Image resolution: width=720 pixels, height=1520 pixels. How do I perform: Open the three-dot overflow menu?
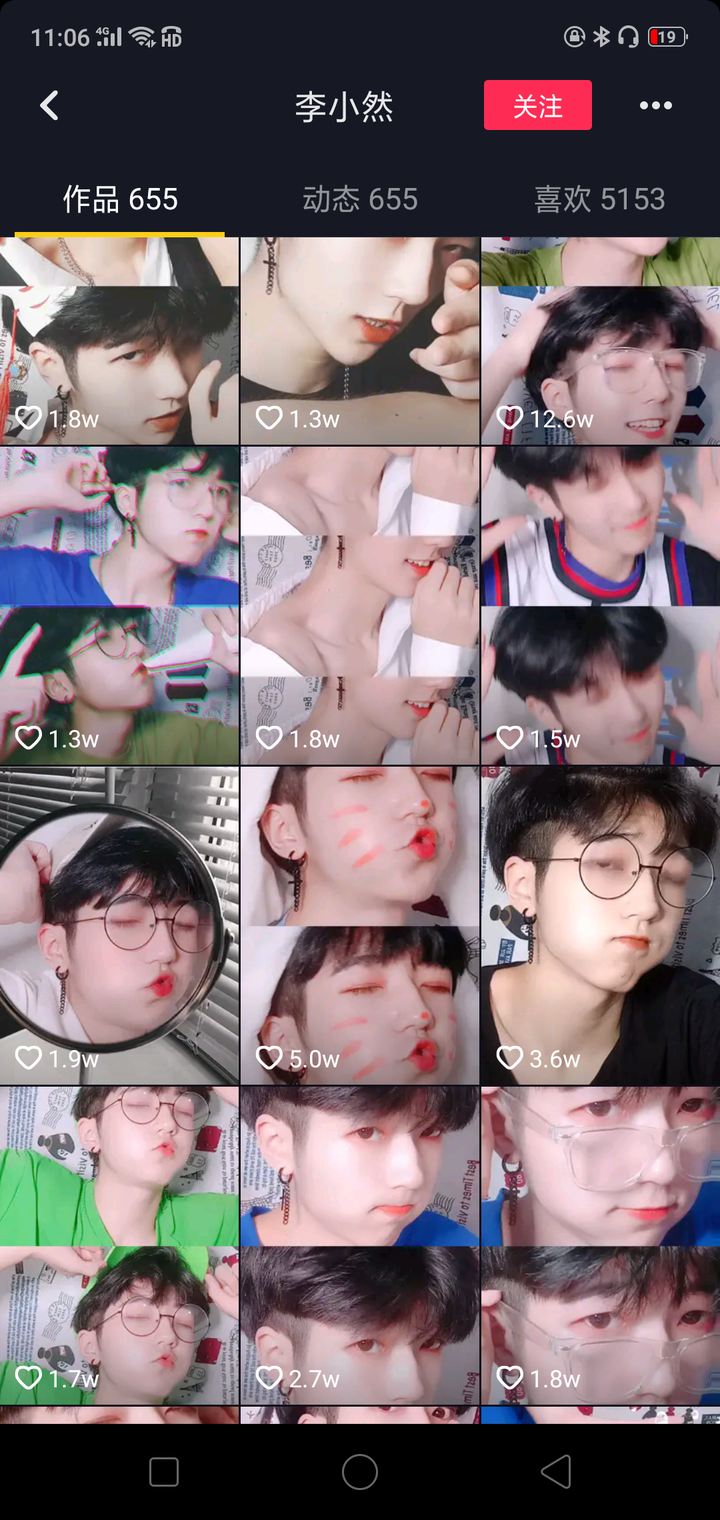point(656,105)
